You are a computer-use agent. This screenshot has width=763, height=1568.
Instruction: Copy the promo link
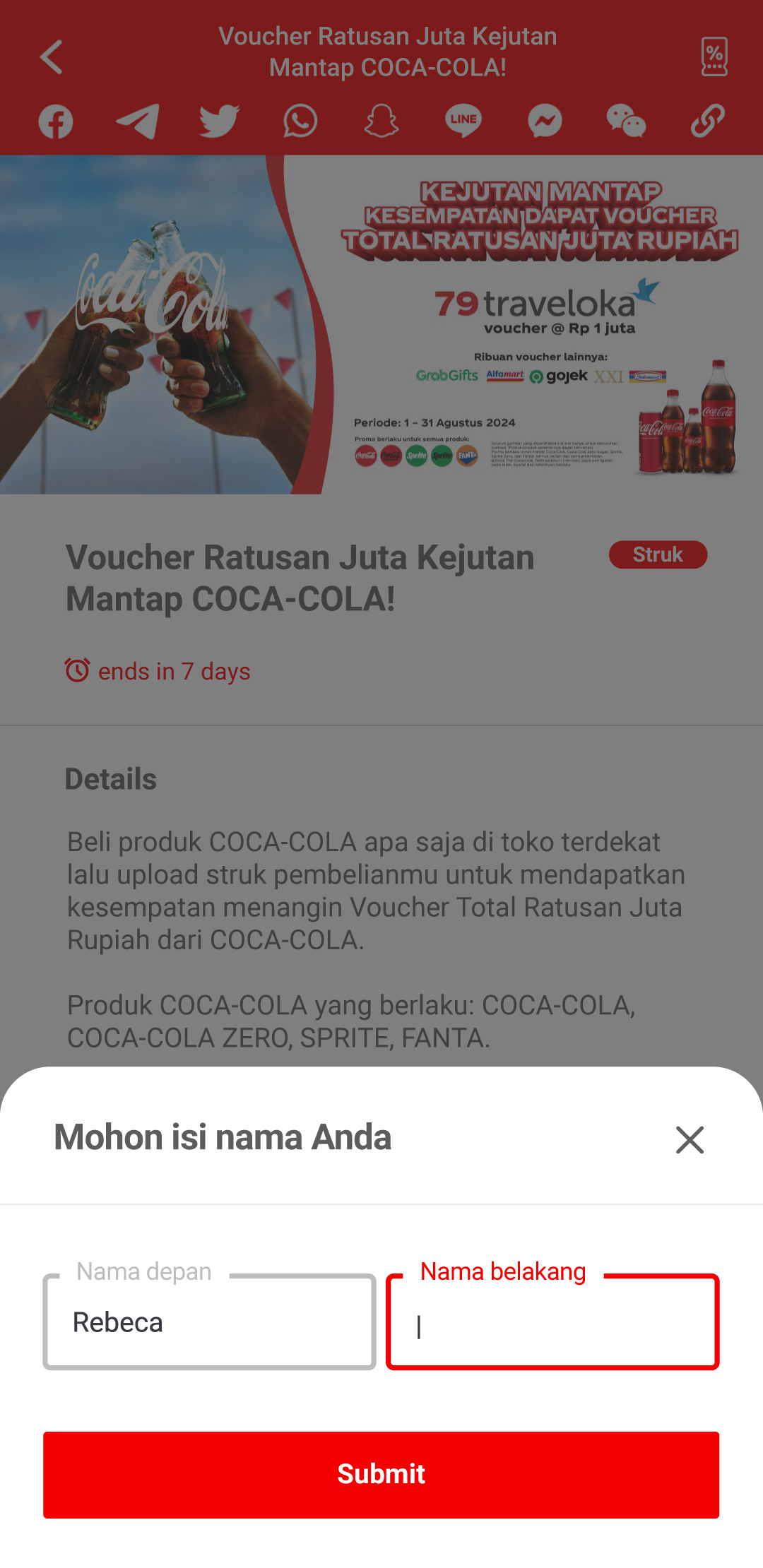707,121
